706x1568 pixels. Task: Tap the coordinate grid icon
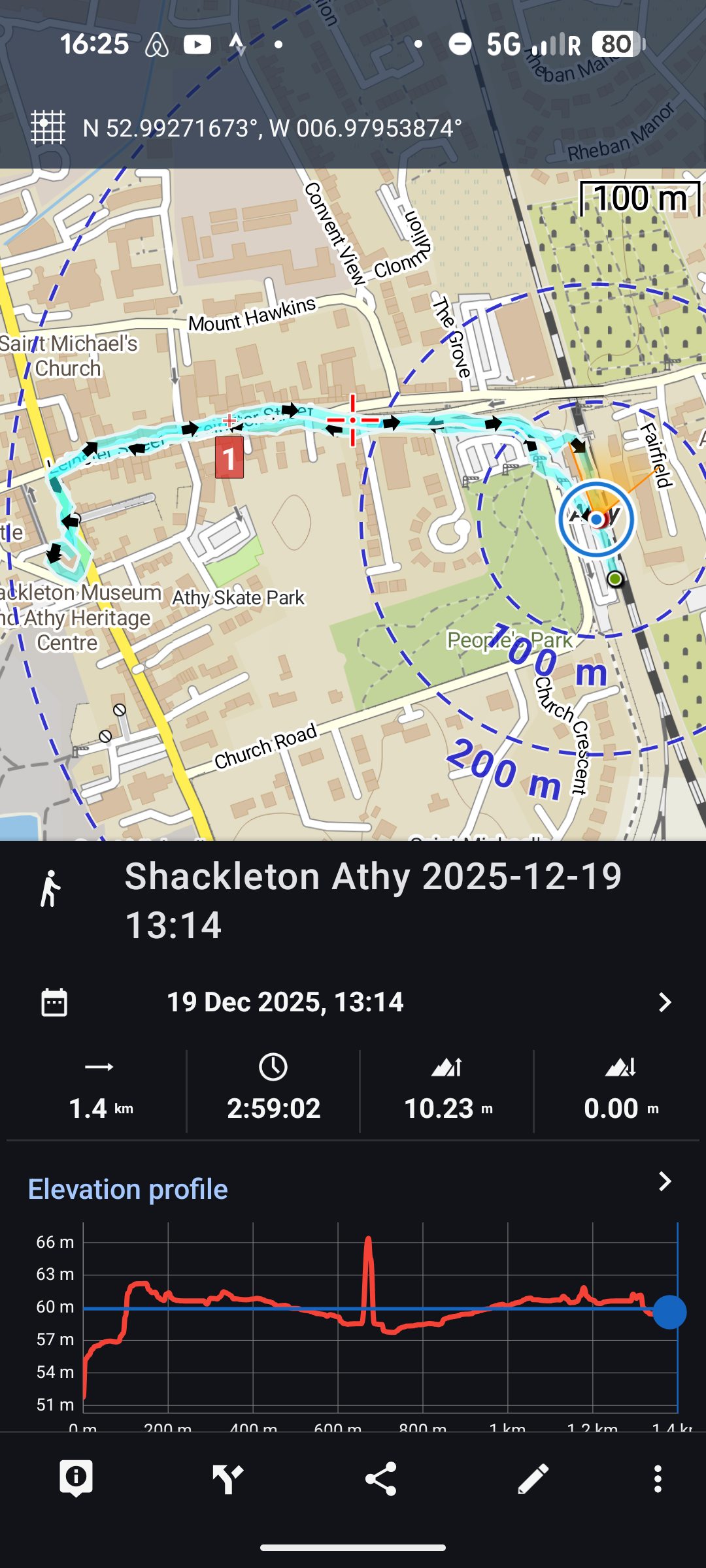pos(48,127)
